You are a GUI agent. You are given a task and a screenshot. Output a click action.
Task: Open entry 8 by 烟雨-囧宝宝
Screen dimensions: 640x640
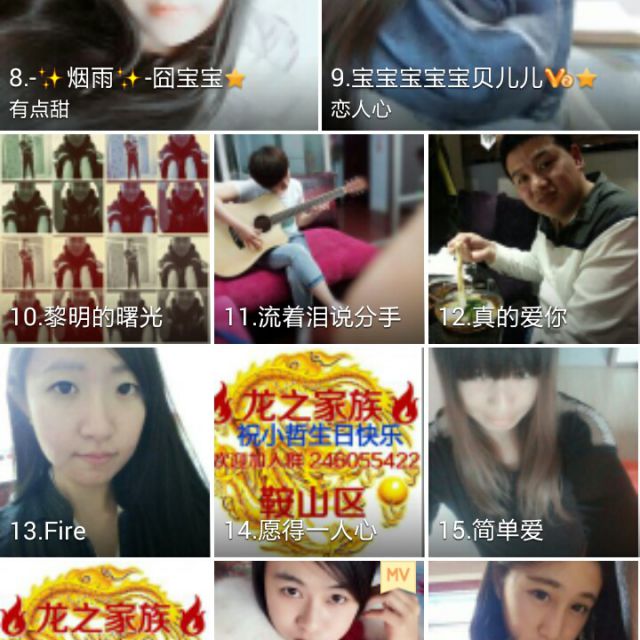pos(160,64)
